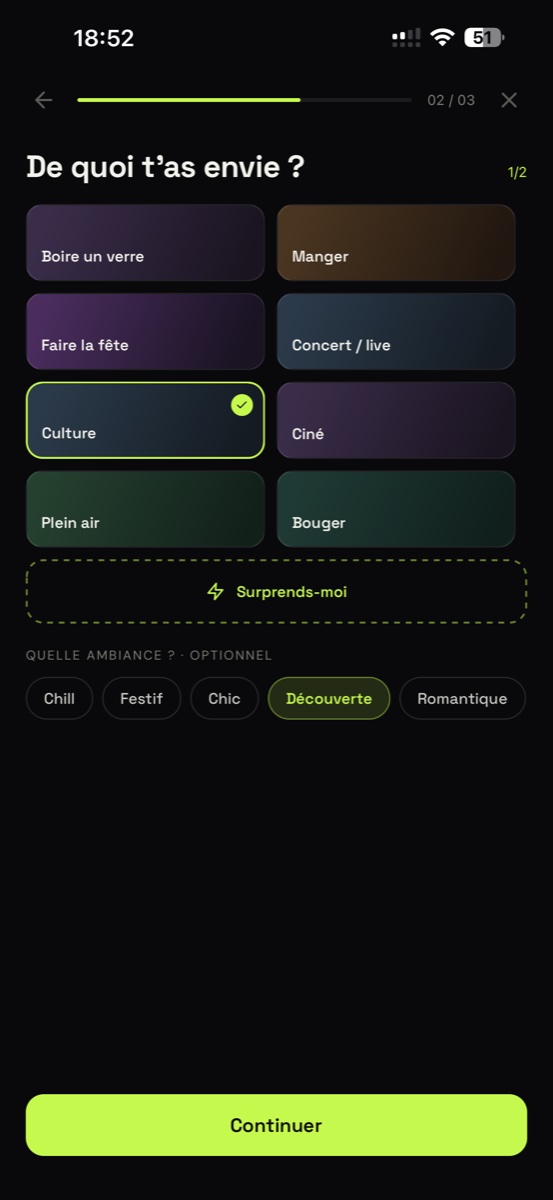Close the questionnaire with the X
This screenshot has width=553, height=1200.
coord(509,100)
